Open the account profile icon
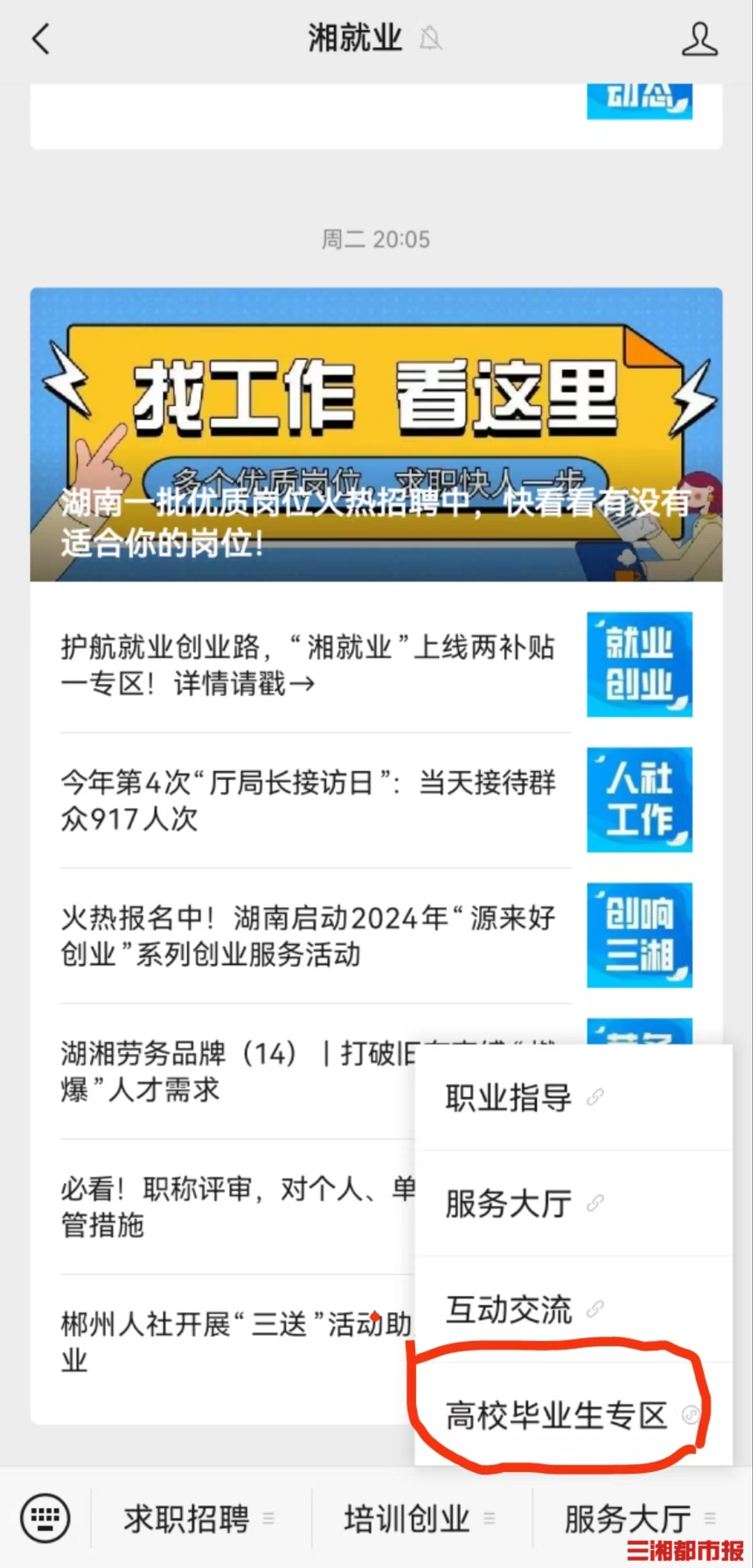The image size is (753, 1568). tap(699, 38)
